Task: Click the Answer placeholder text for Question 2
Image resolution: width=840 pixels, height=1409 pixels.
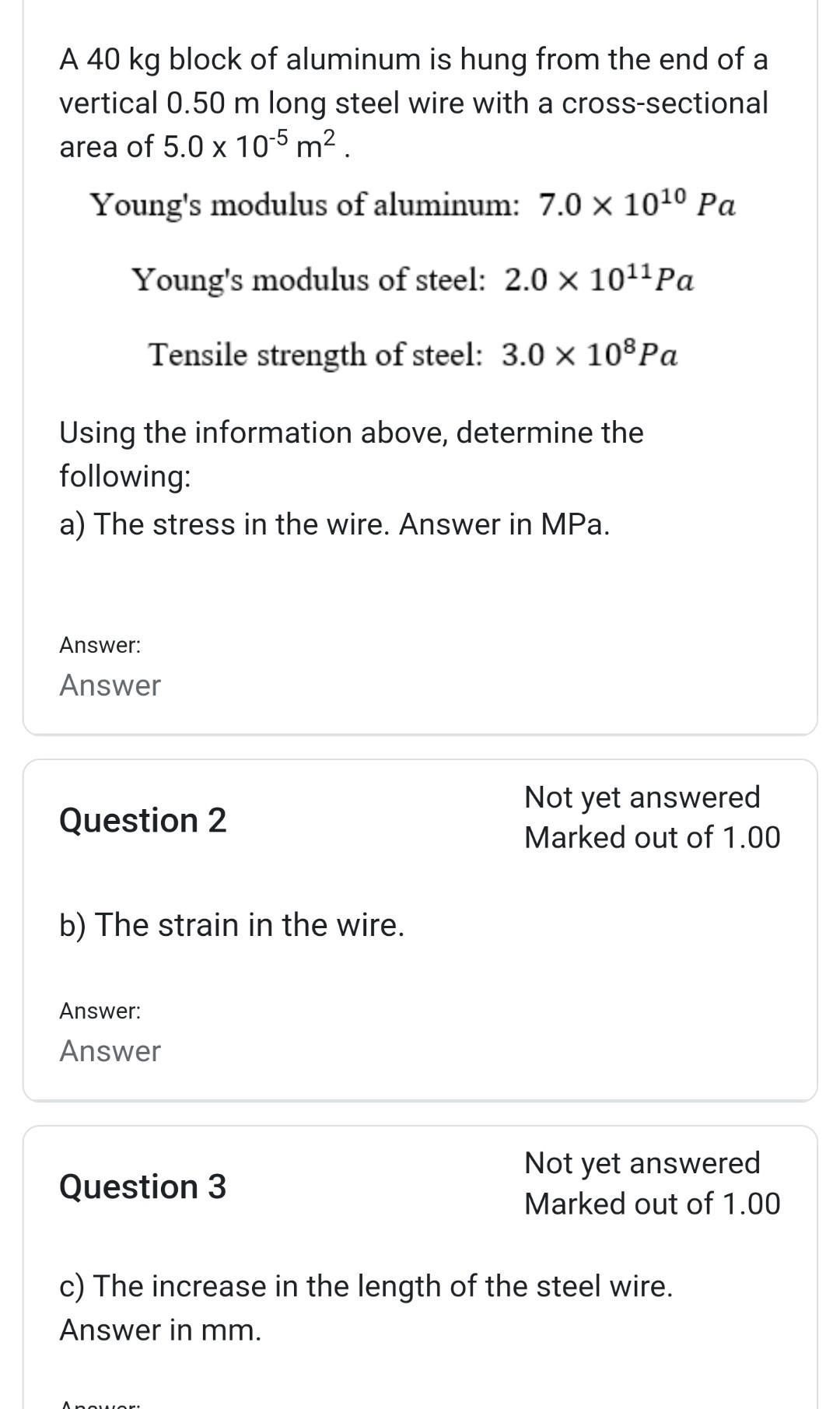Action: click(110, 1050)
